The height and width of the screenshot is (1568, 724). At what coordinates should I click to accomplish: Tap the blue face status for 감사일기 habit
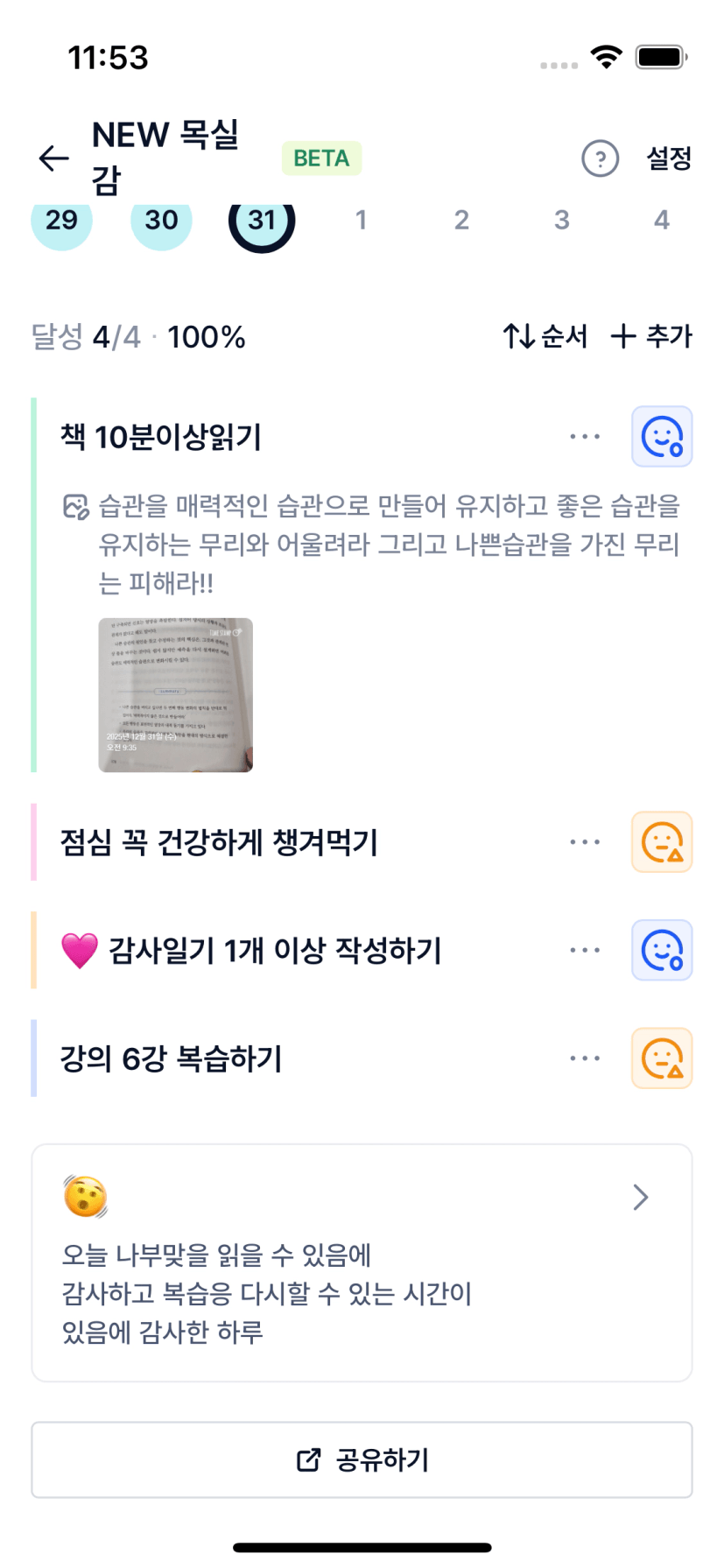[x=662, y=950]
